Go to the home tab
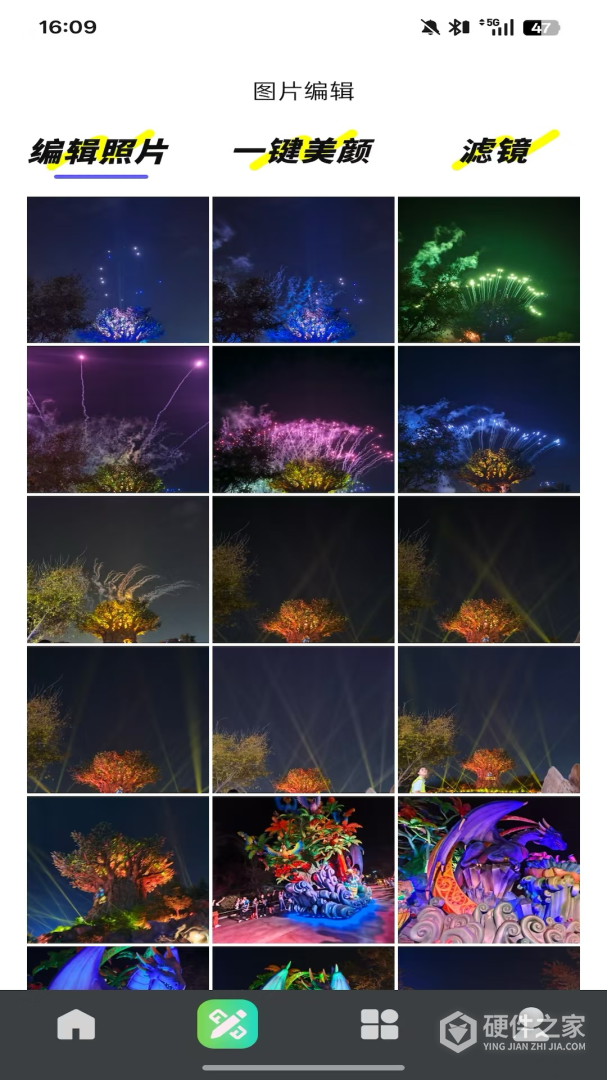607x1080 pixels. tap(76, 1025)
